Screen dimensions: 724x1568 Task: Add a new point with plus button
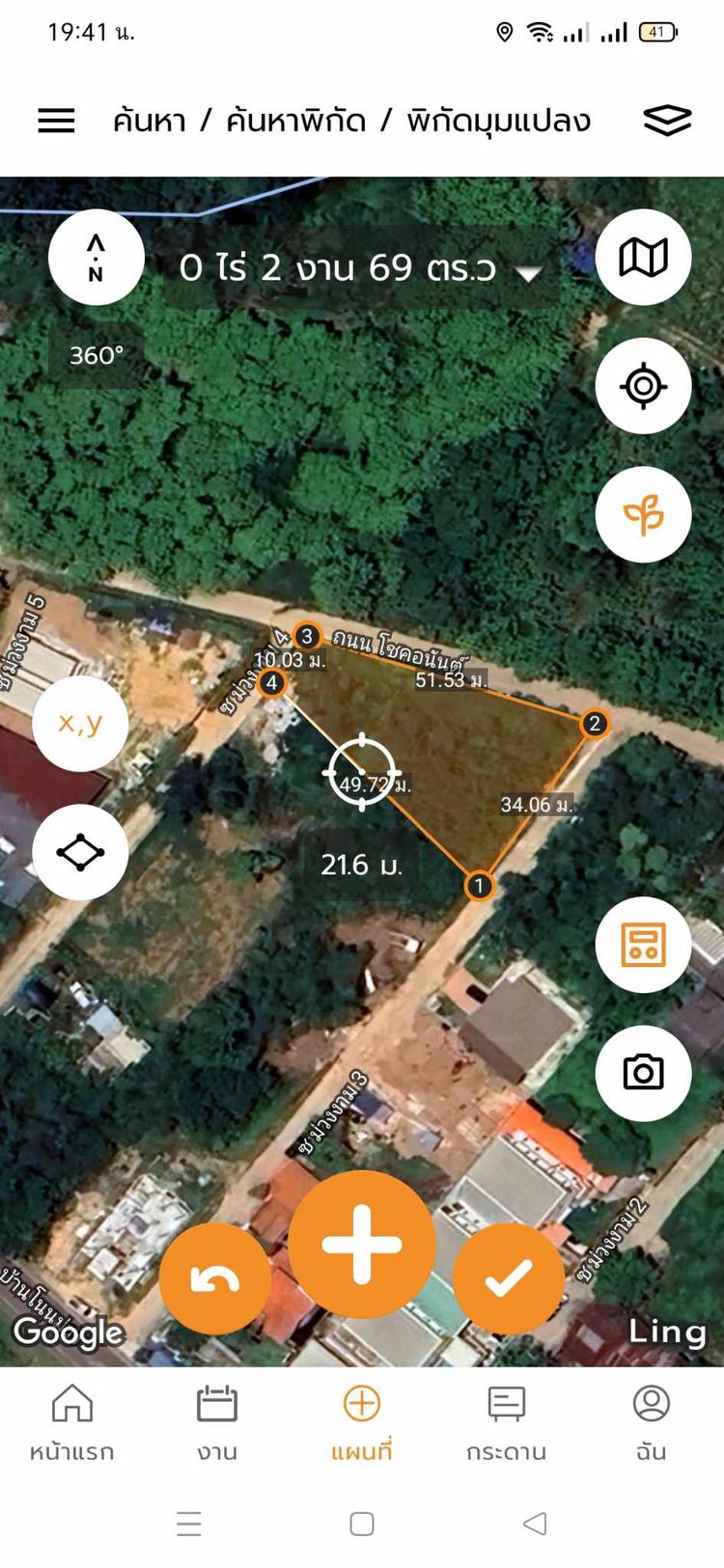coord(362,1245)
